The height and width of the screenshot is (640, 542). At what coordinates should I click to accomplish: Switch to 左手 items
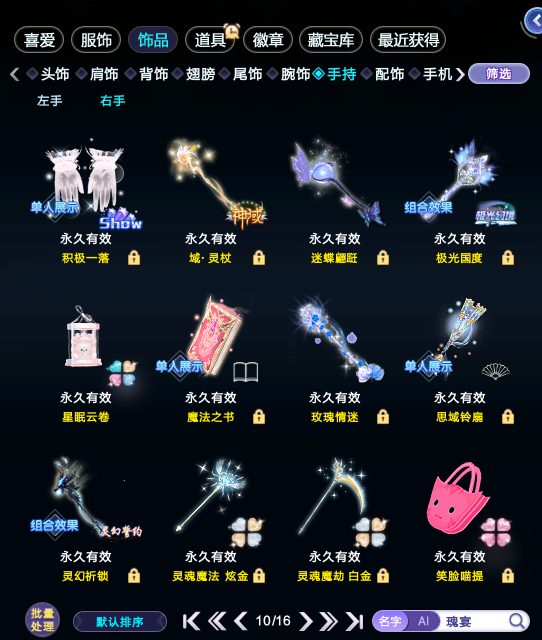pos(49,100)
